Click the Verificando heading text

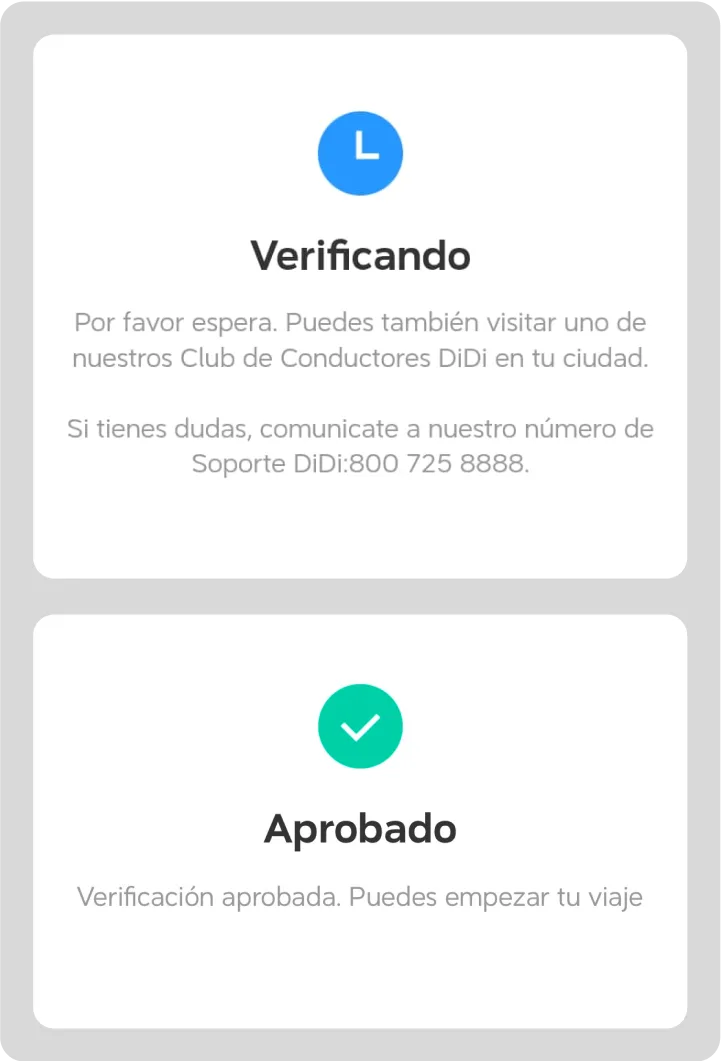point(360,255)
